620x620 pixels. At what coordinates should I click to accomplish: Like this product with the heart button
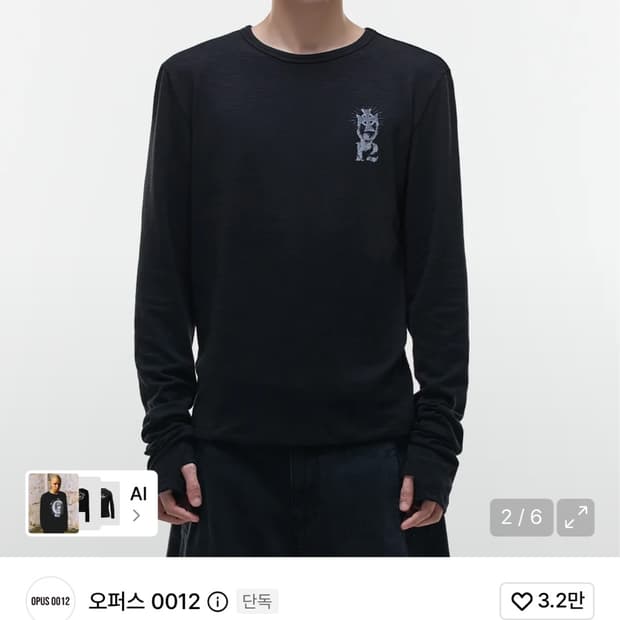547,601
